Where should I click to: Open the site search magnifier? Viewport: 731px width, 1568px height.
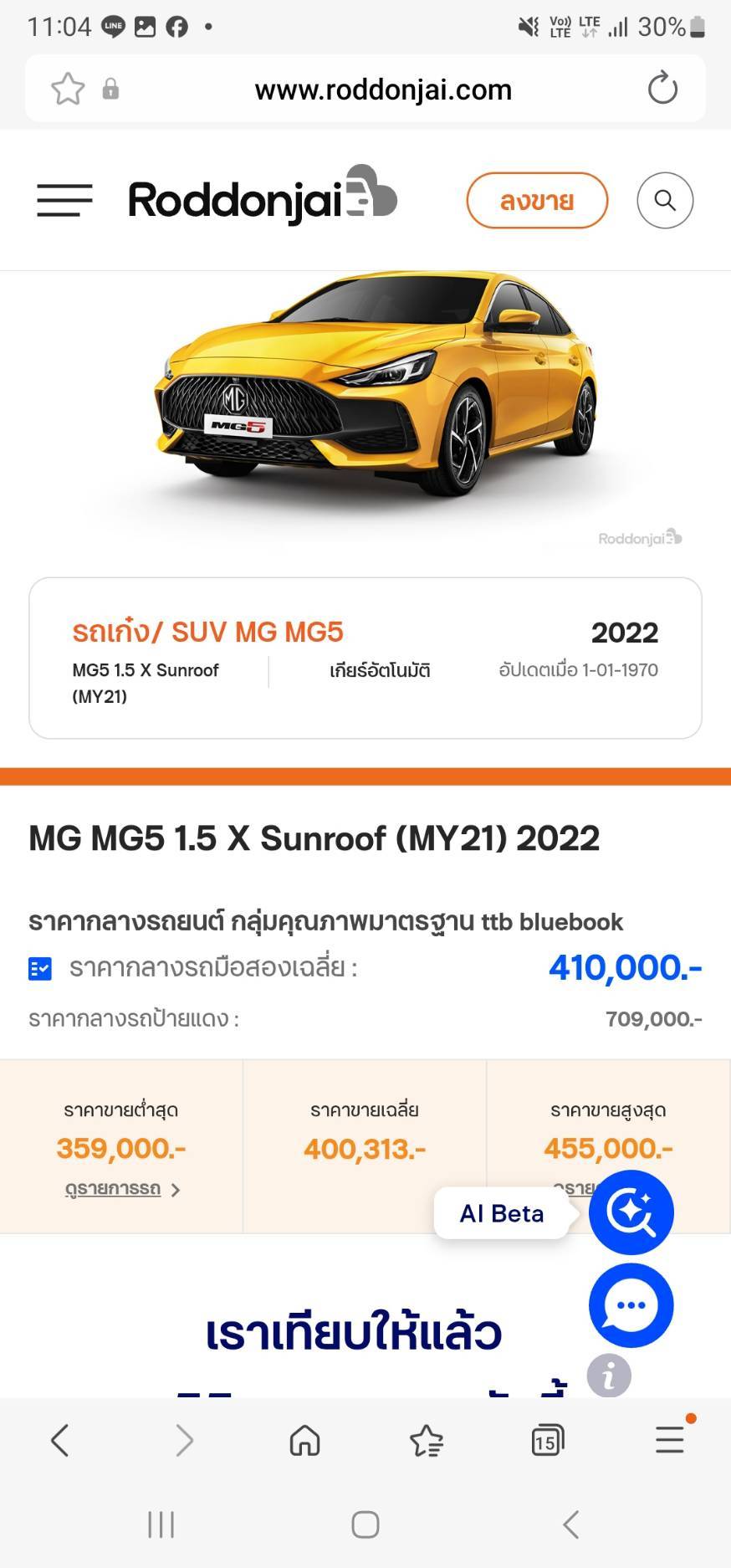tap(665, 201)
